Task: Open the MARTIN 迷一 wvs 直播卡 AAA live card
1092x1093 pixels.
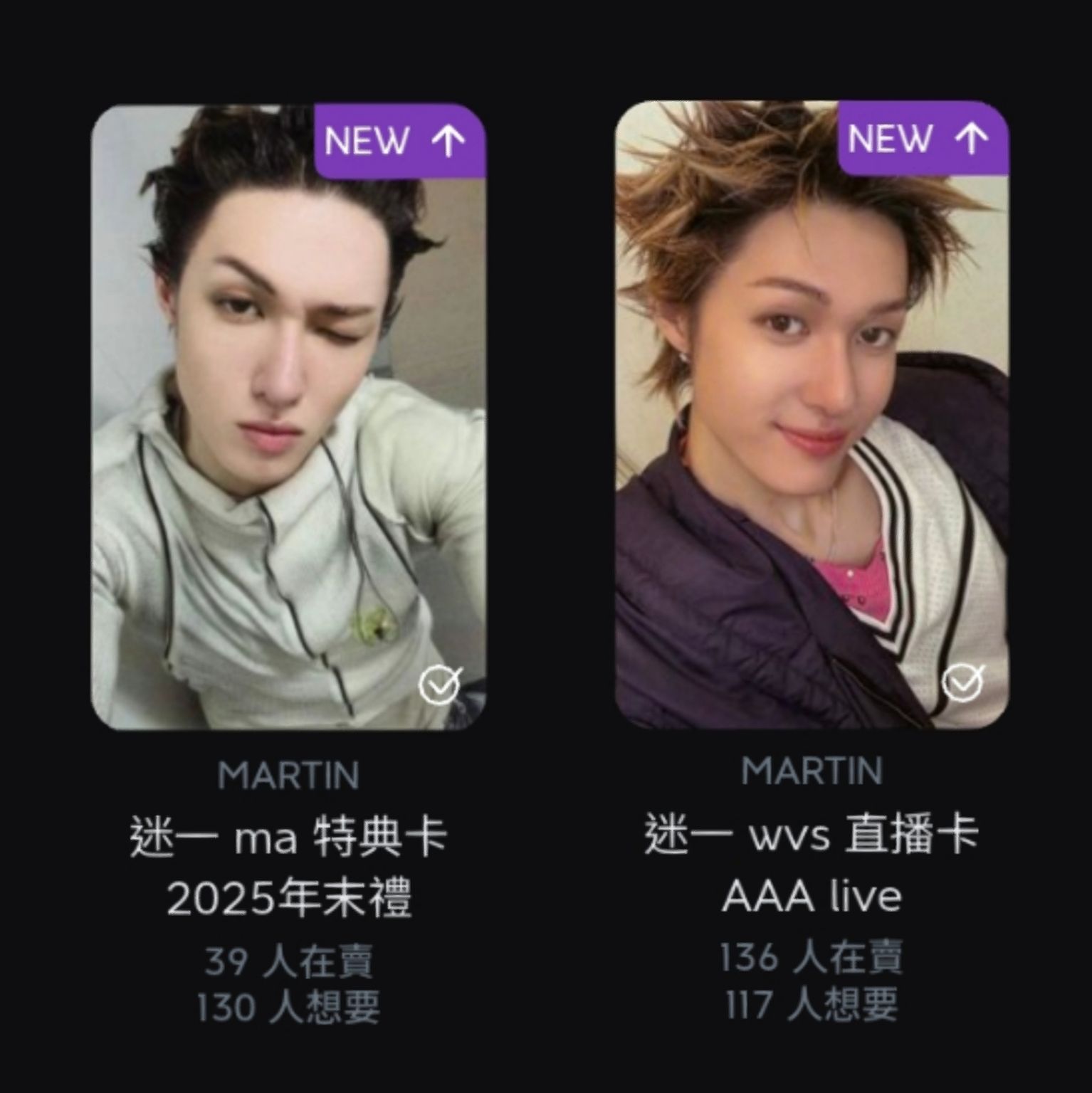Action: [x=812, y=416]
